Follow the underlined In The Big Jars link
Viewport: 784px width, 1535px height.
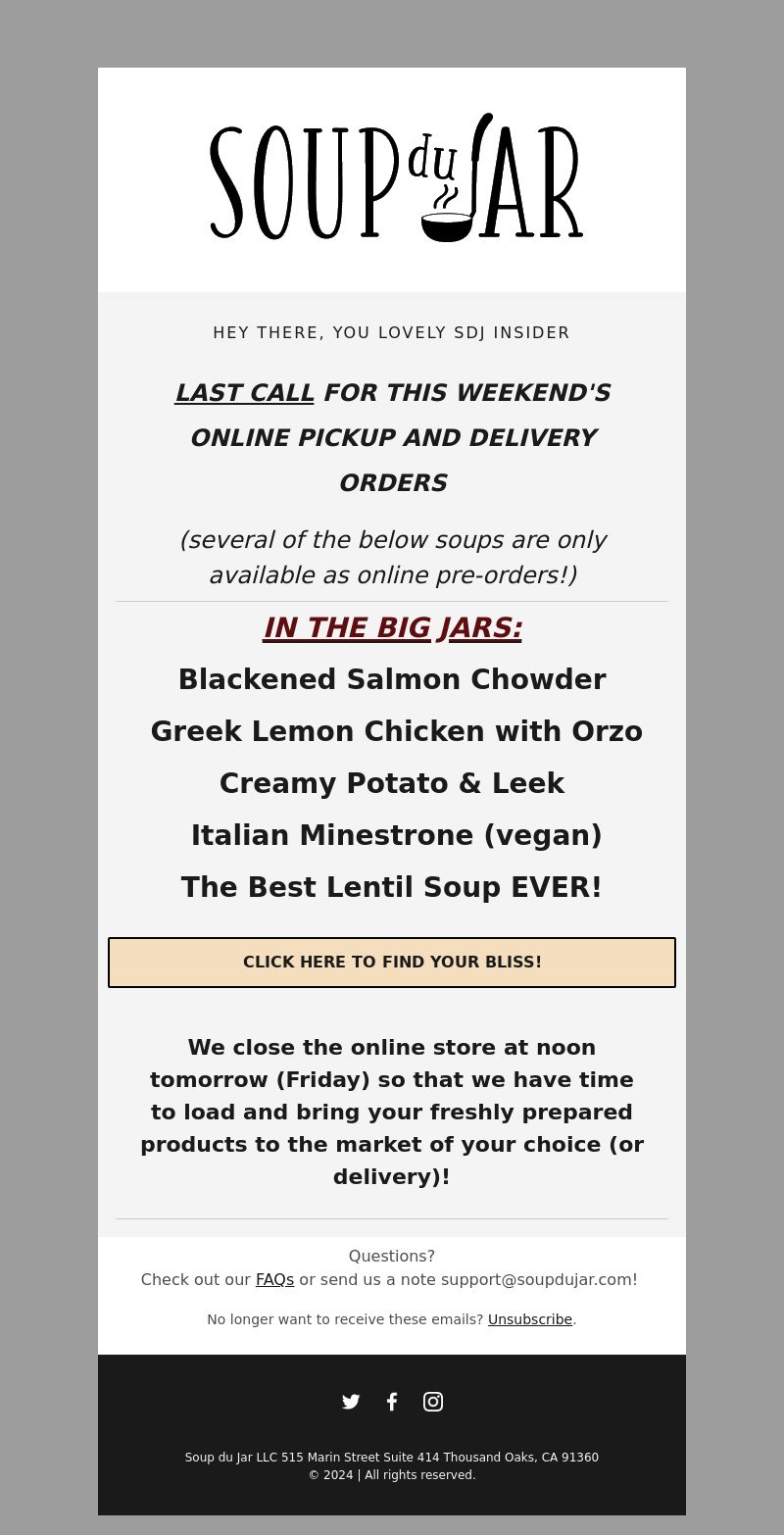click(x=392, y=627)
